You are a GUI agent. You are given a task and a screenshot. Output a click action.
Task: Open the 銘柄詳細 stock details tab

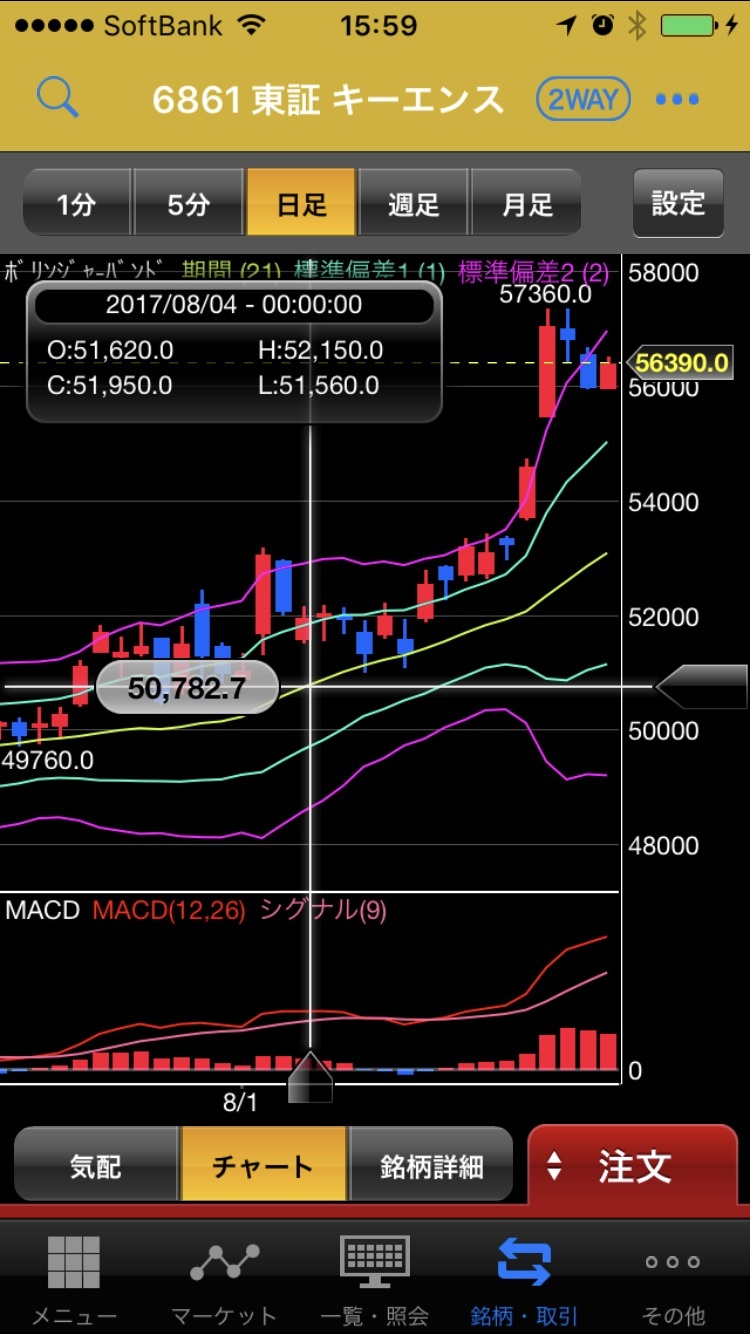431,1165
